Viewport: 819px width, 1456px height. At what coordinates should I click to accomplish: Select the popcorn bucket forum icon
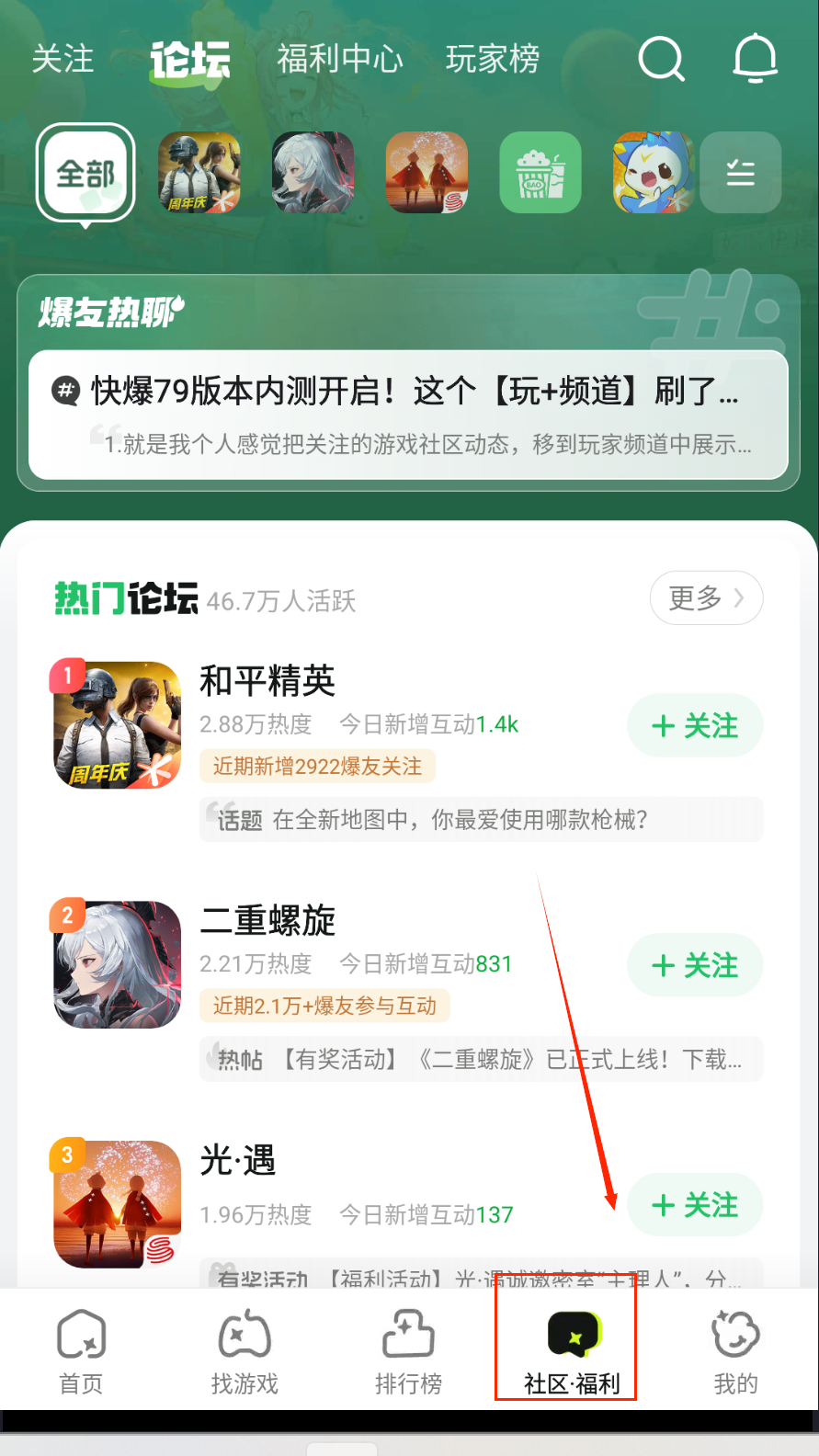point(540,173)
